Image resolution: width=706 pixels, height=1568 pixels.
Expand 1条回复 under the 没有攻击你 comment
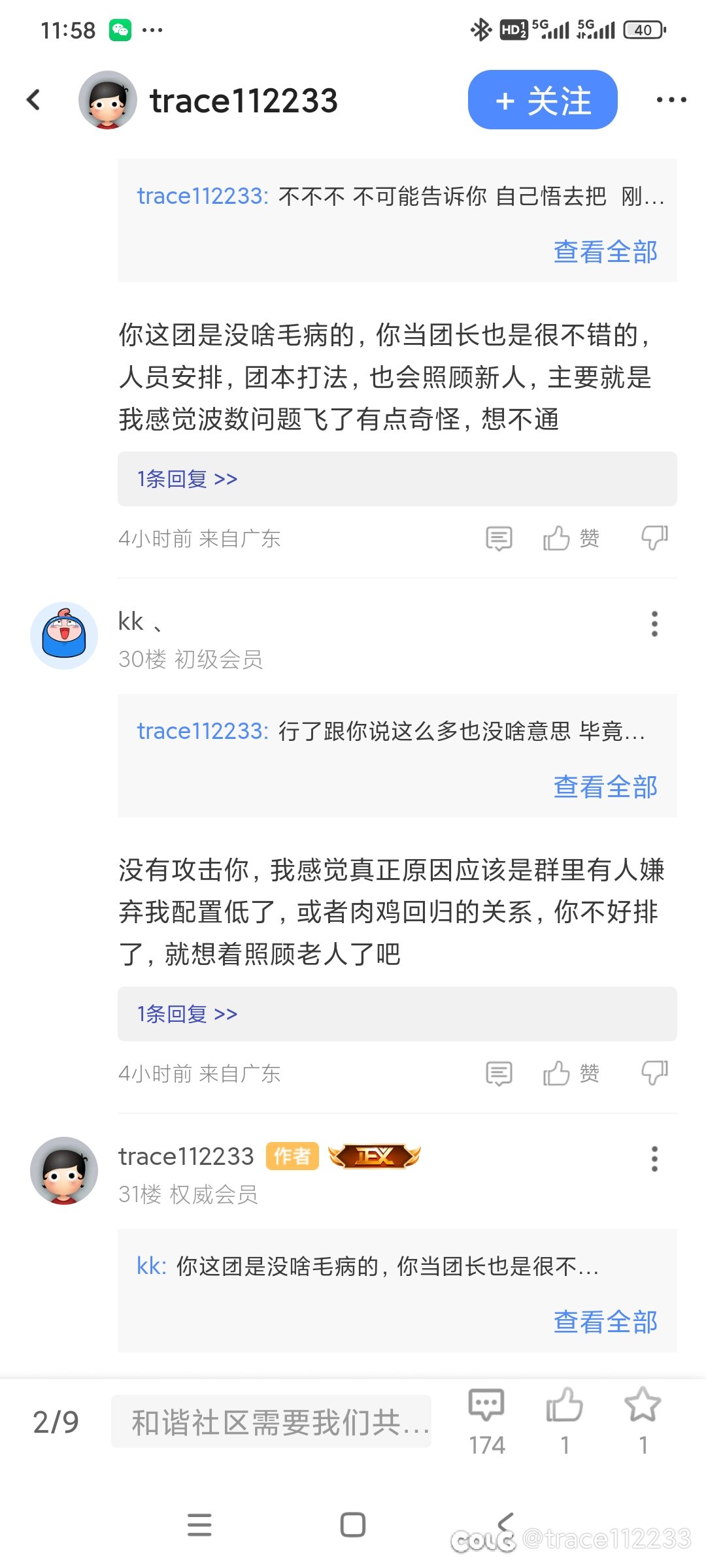(187, 1014)
